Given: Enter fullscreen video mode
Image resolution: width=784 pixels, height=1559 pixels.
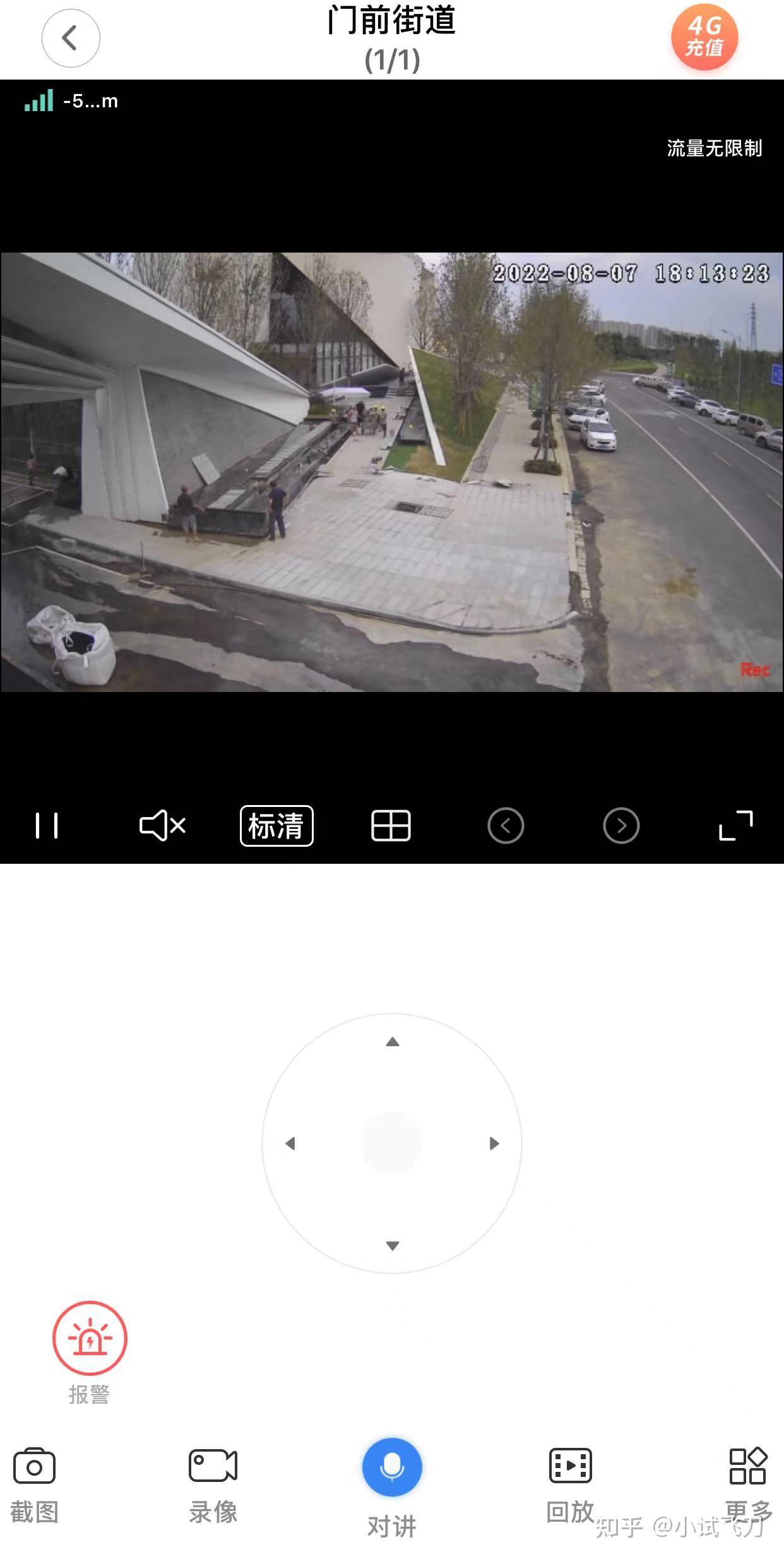Looking at the screenshot, I should coord(736,825).
